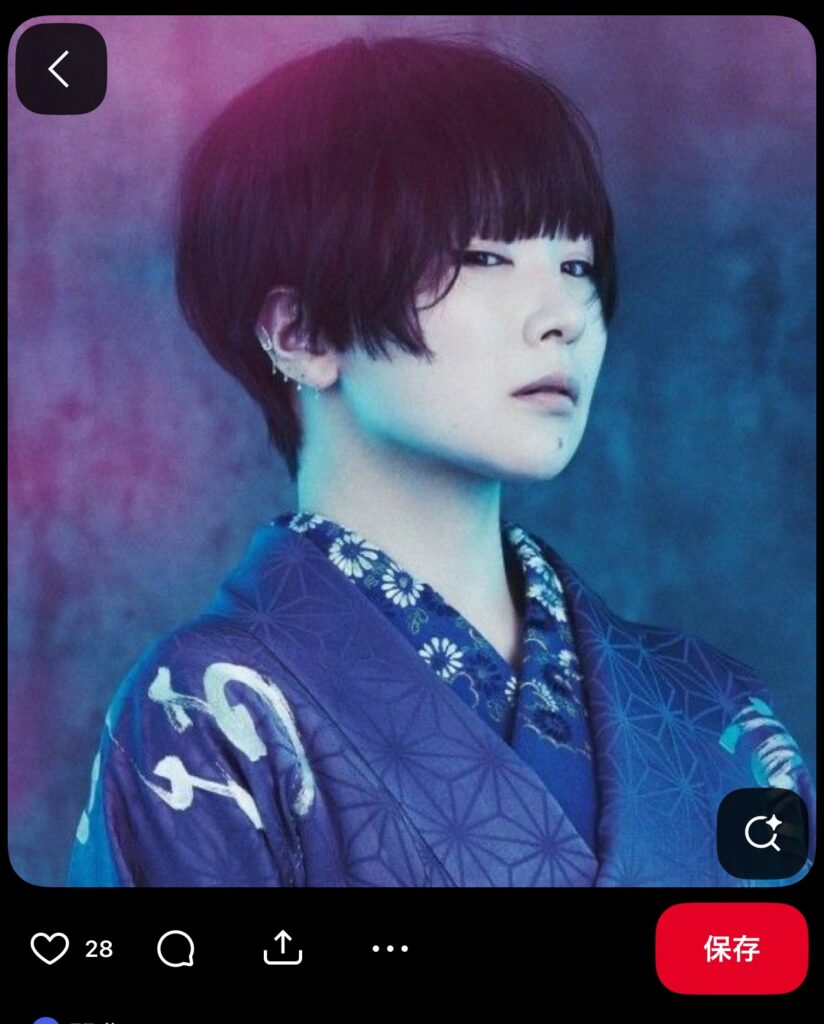Image resolution: width=824 pixels, height=1024 pixels.
Task: Like this pin with the heart icon
Action: click(x=49, y=948)
